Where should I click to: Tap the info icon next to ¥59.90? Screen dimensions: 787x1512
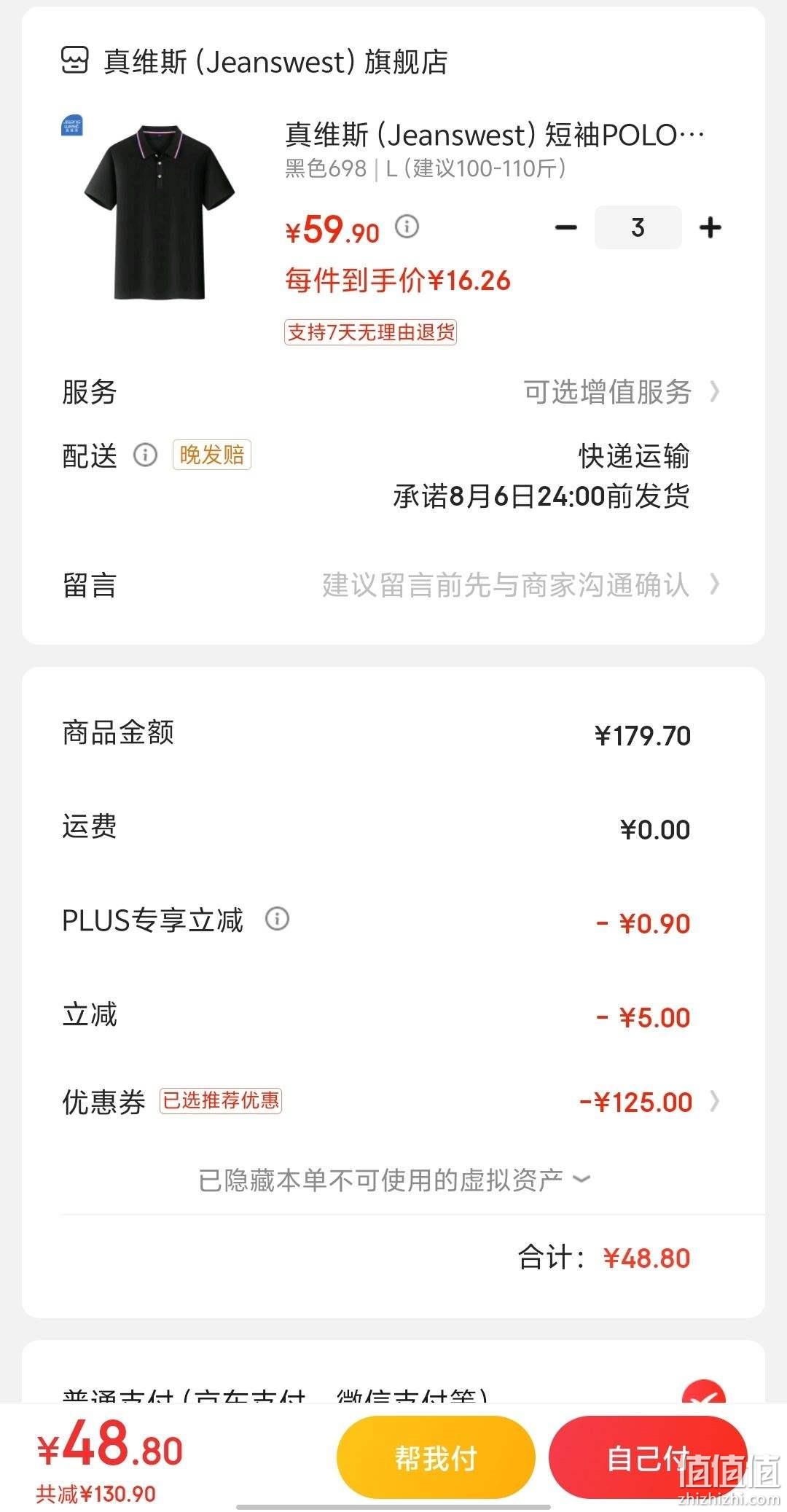pyautogui.click(x=407, y=227)
